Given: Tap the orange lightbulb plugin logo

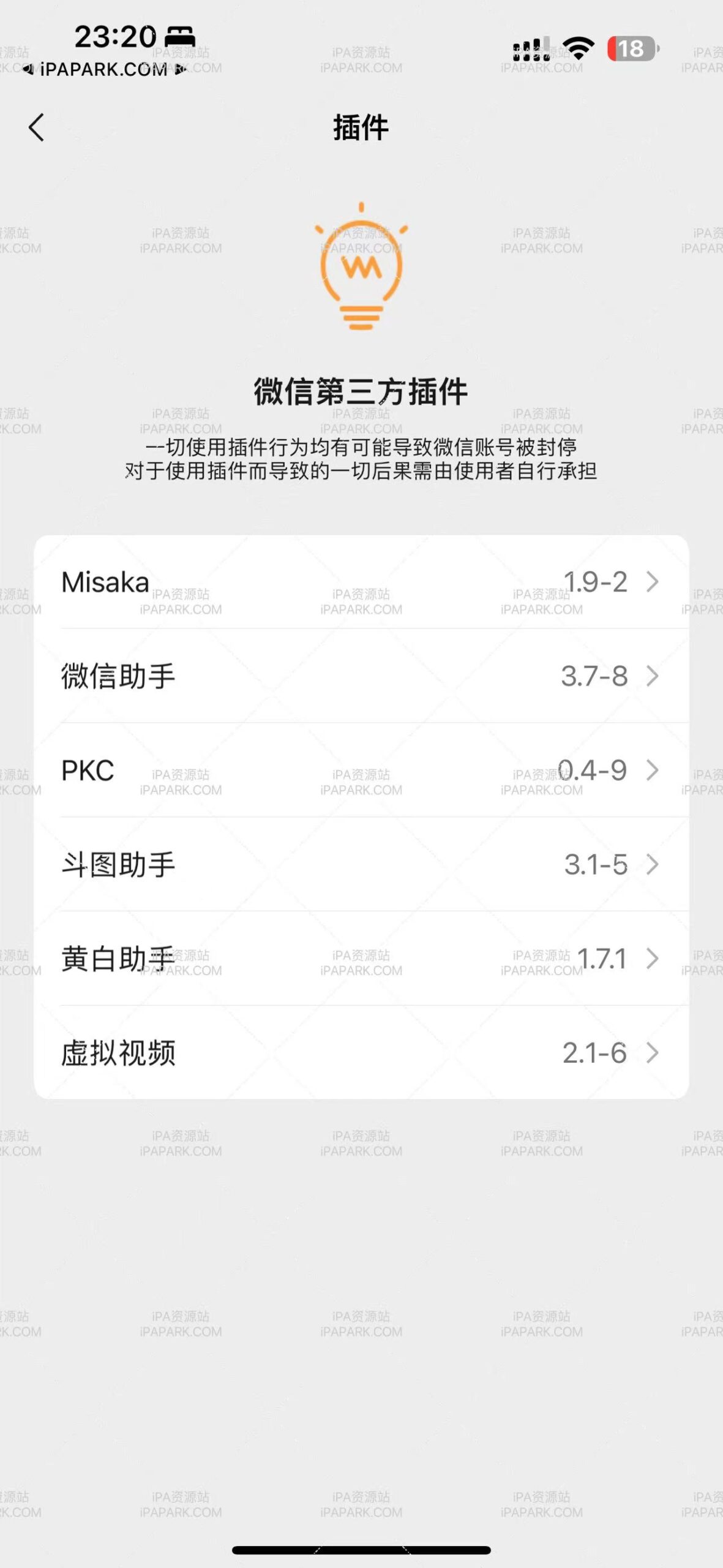Looking at the screenshot, I should 361,269.
